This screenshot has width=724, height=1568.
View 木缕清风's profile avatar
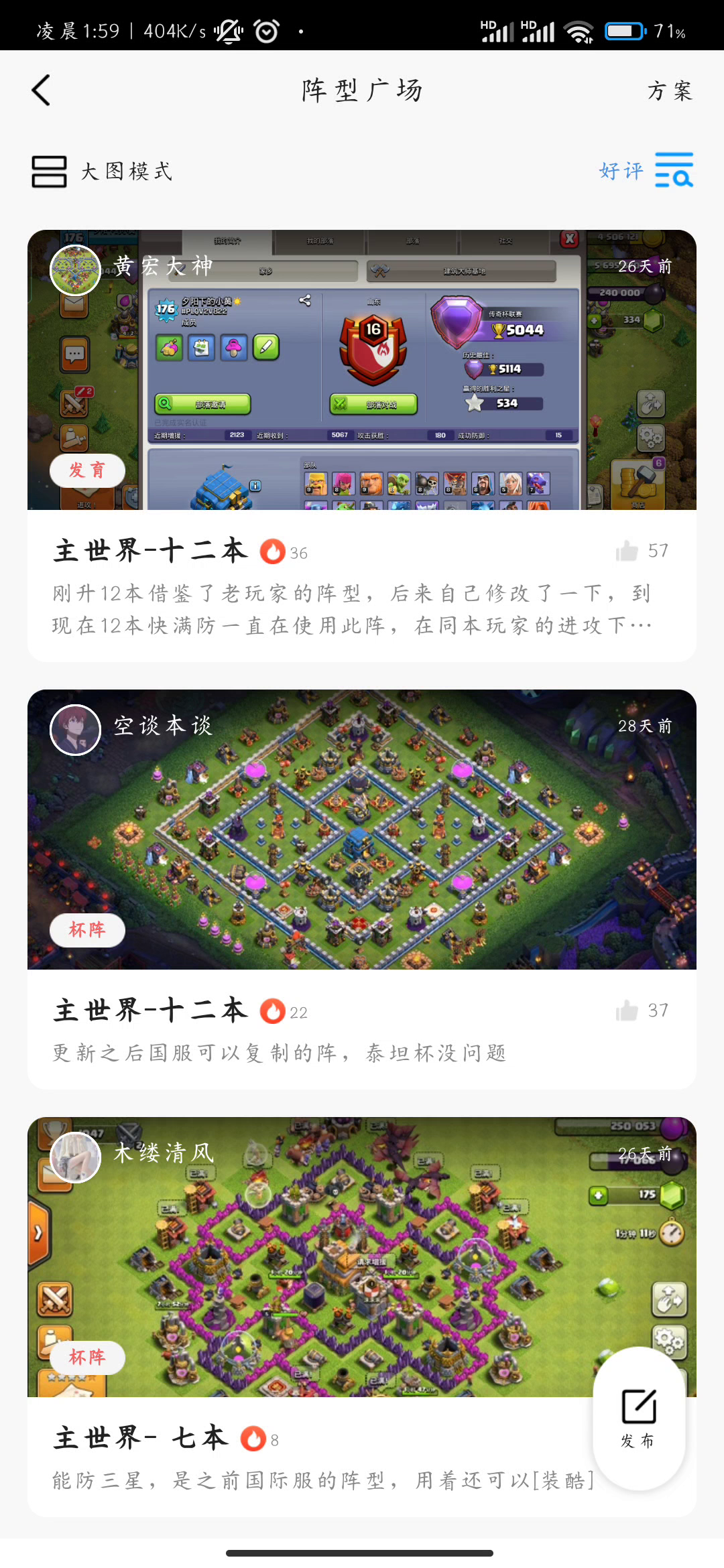(x=76, y=1157)
